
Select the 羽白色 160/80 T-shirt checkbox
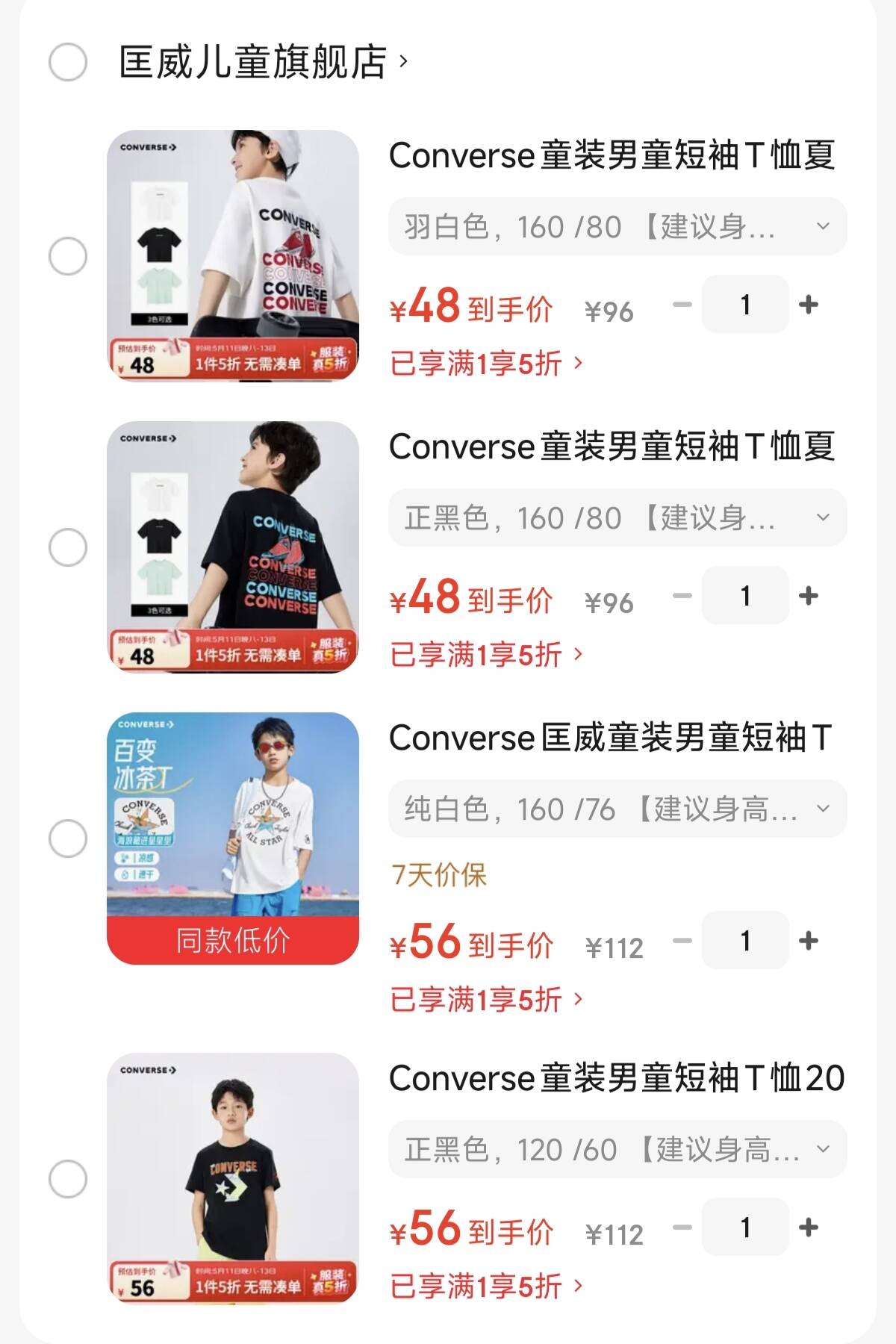click(x=68, y=256)
